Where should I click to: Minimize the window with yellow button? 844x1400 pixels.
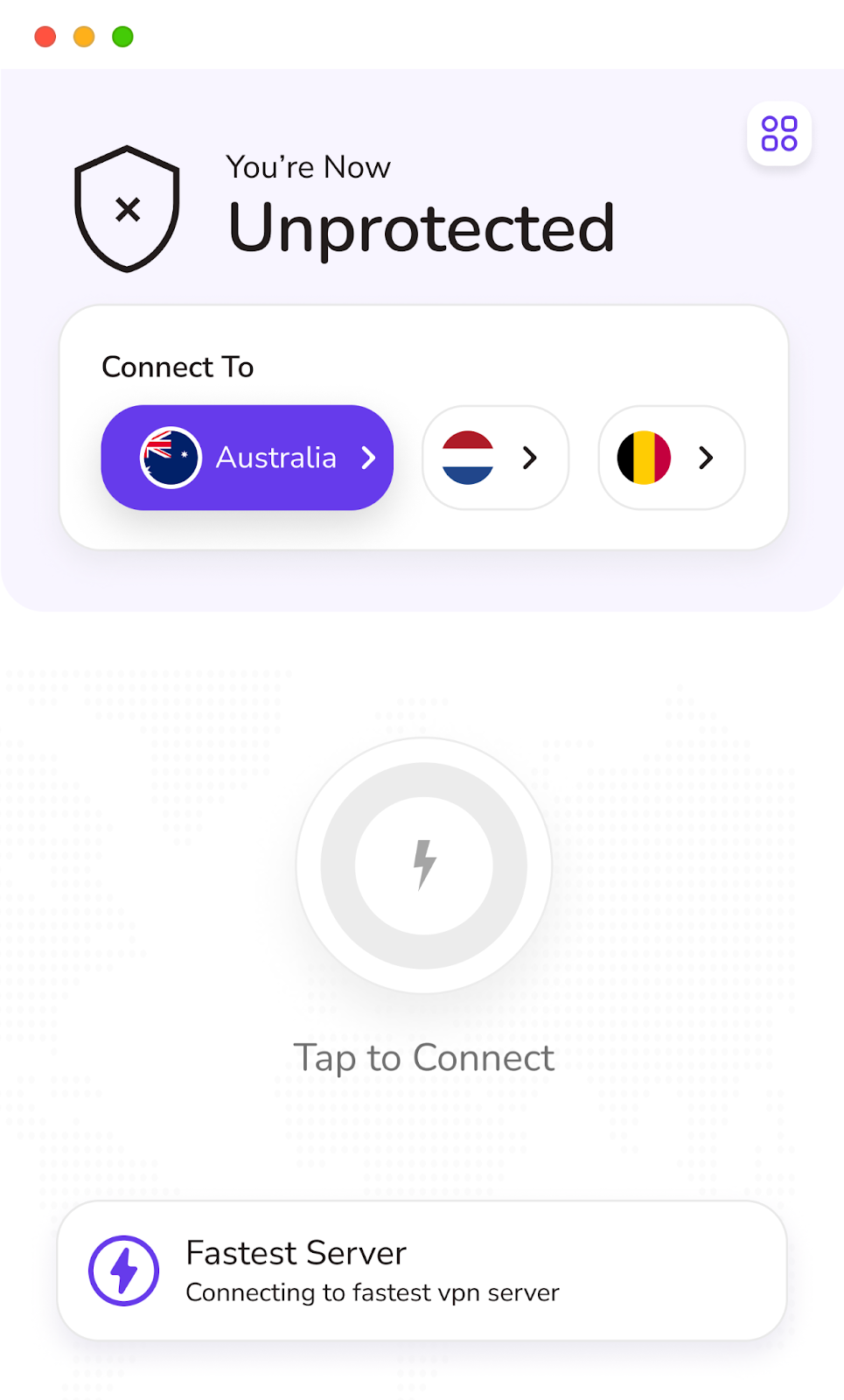pyautogui.click(x=84, y=37)
